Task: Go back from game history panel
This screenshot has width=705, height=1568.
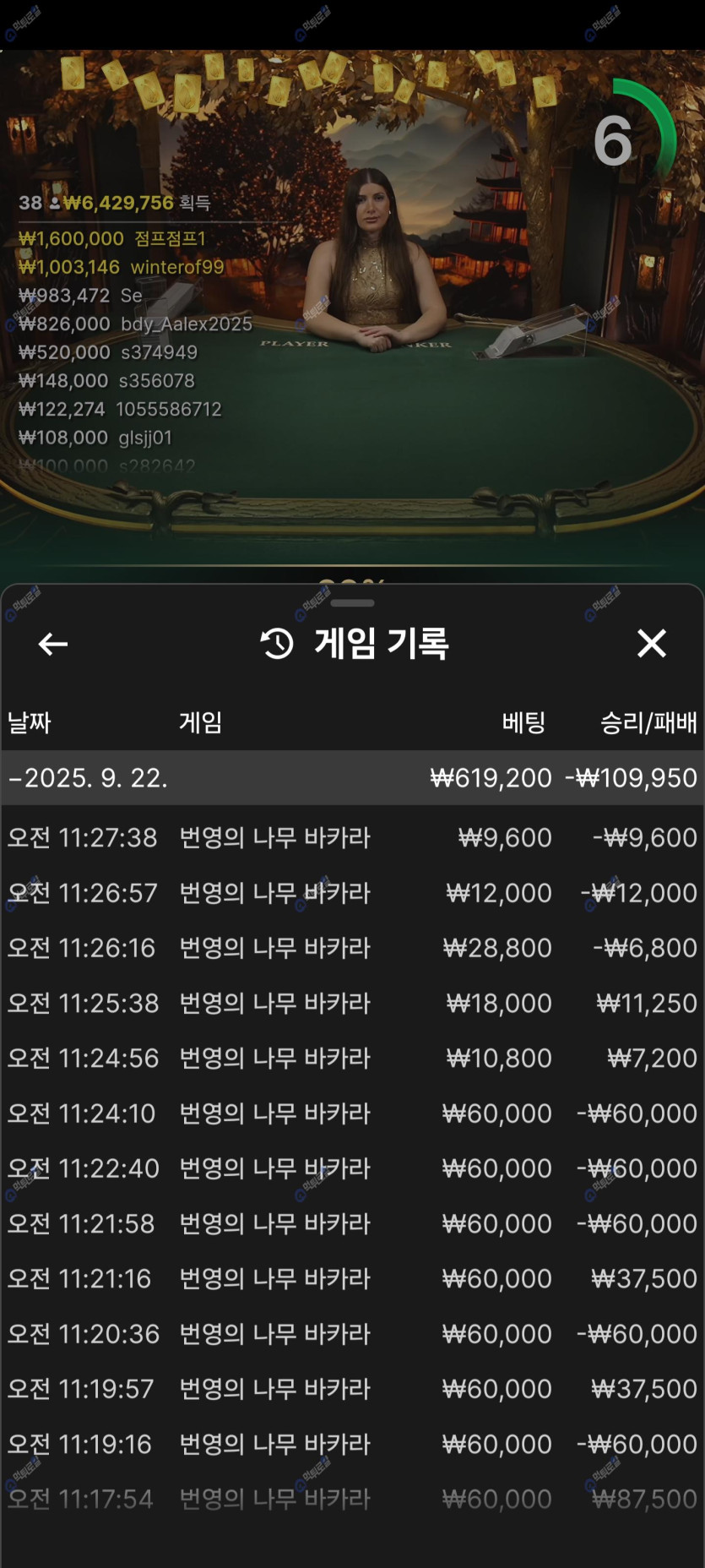Action: pyautogui.click(x=53, y=644)
